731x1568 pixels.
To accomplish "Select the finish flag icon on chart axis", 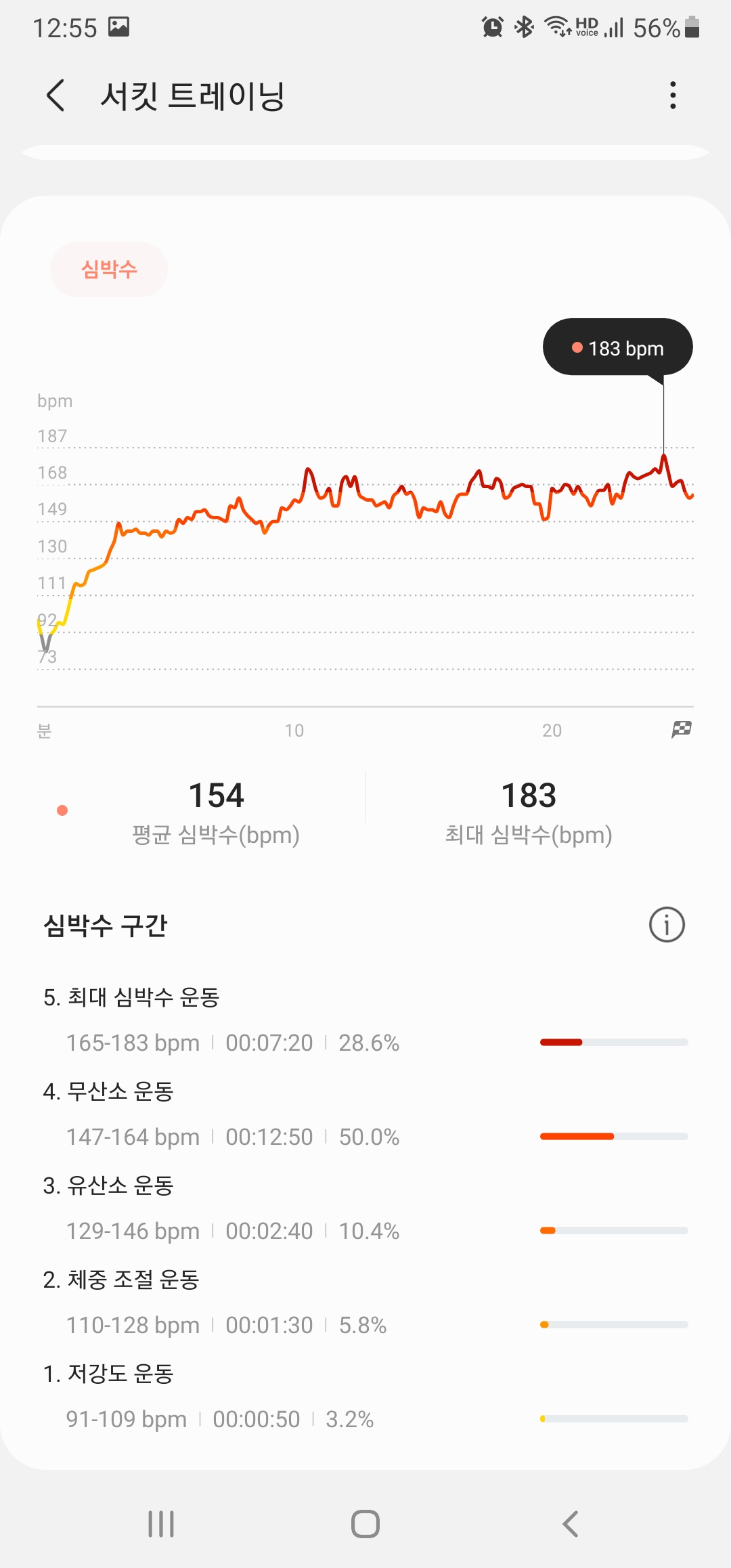I will 682,730.
